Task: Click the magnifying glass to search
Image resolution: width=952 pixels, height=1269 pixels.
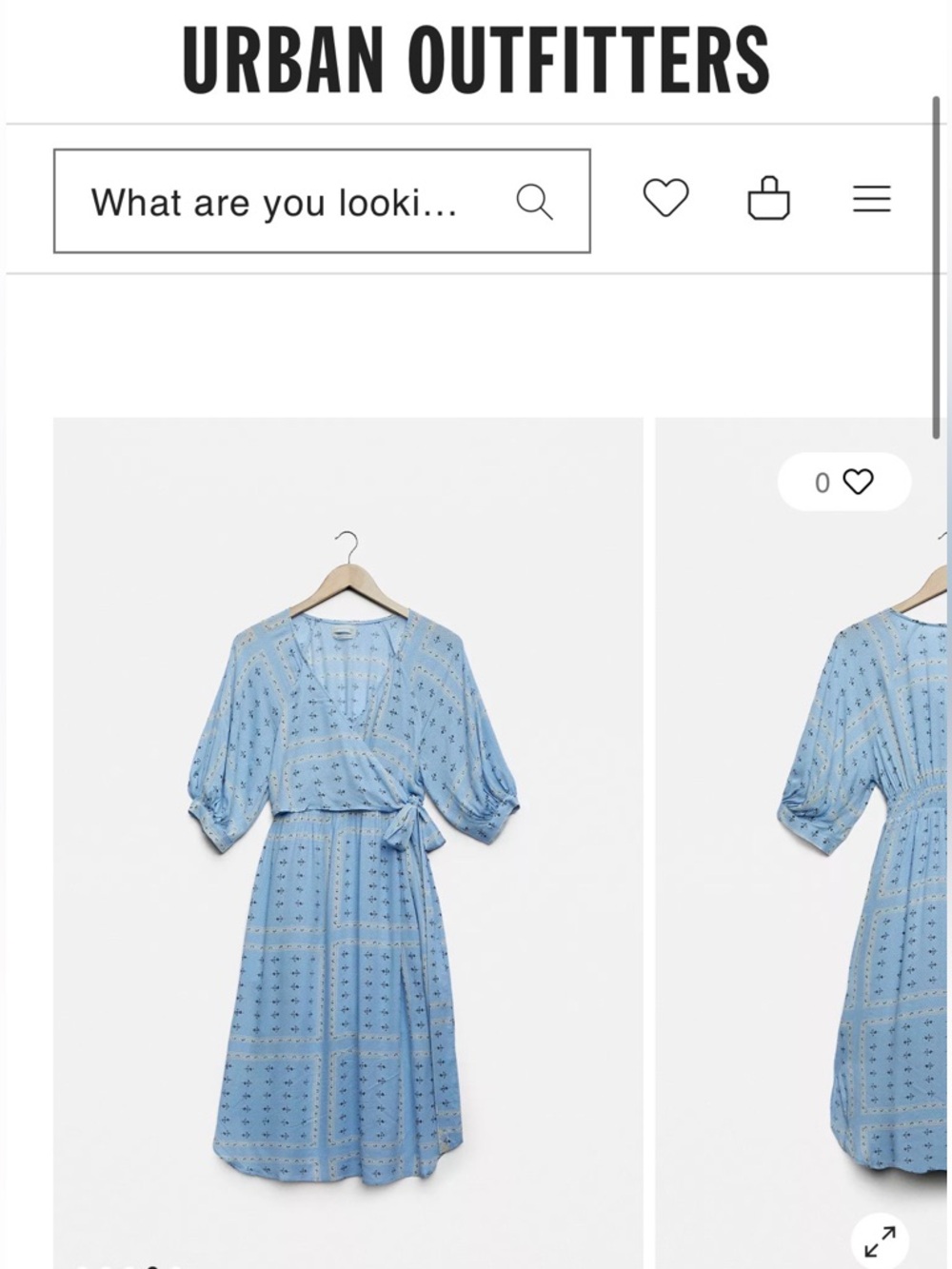Action: tap(536, 200)
